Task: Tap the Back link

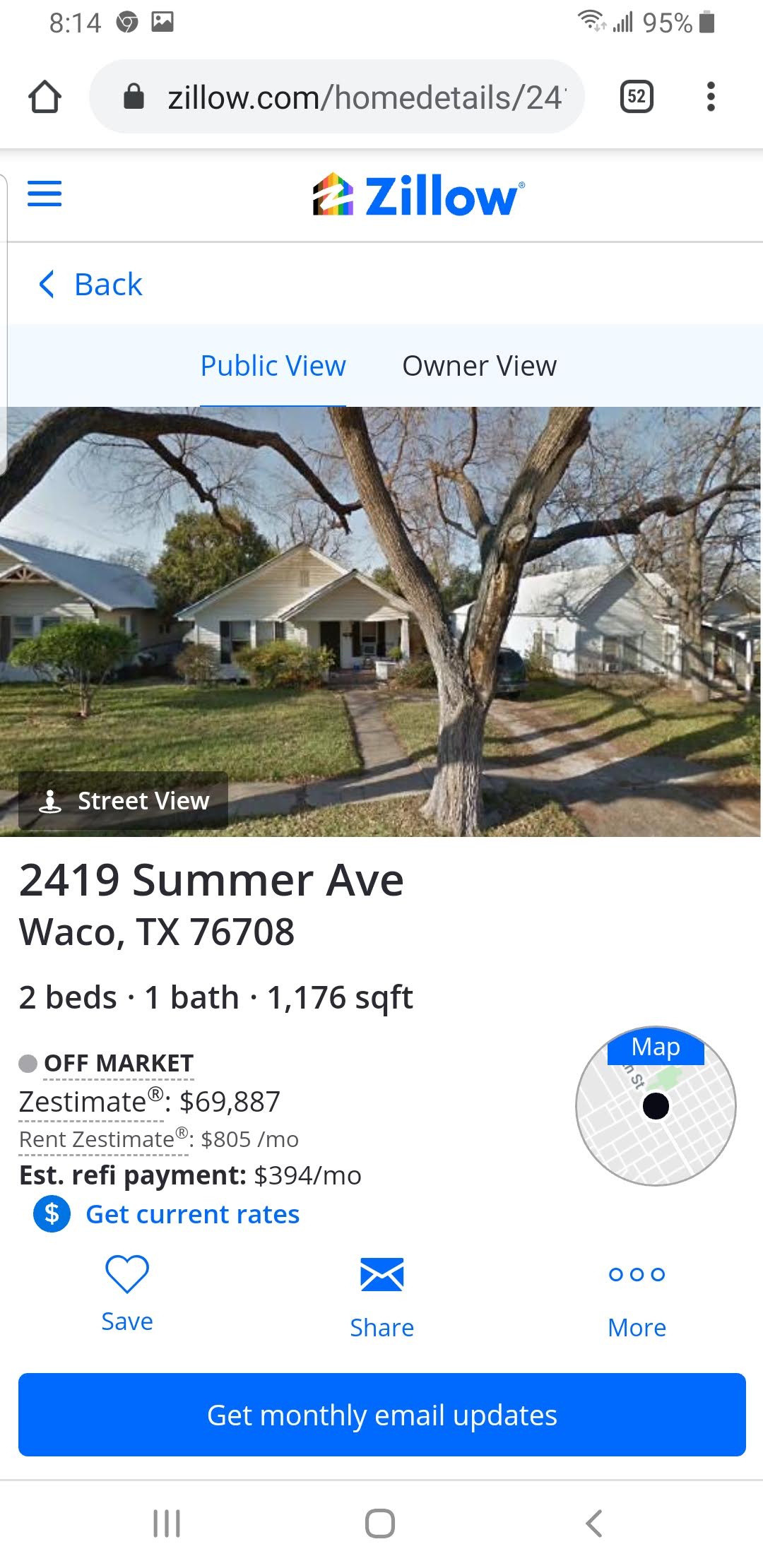Action: point(90,285)
